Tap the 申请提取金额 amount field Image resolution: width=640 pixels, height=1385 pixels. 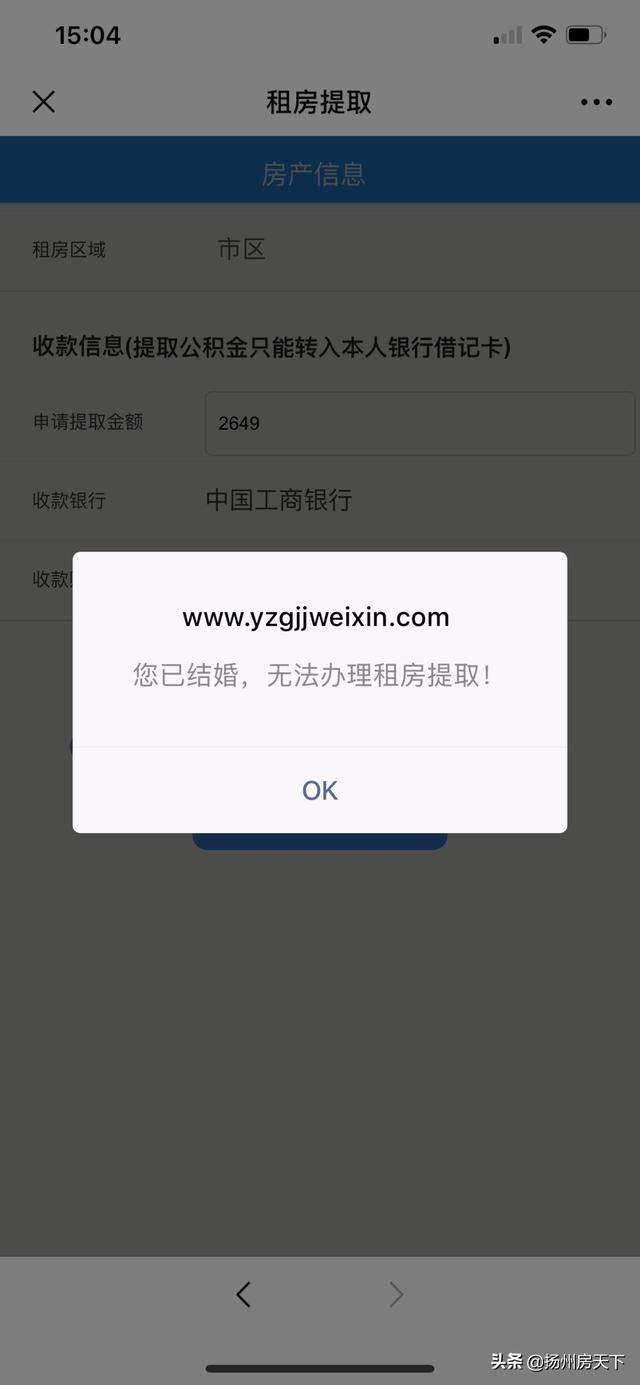(420, 423)
